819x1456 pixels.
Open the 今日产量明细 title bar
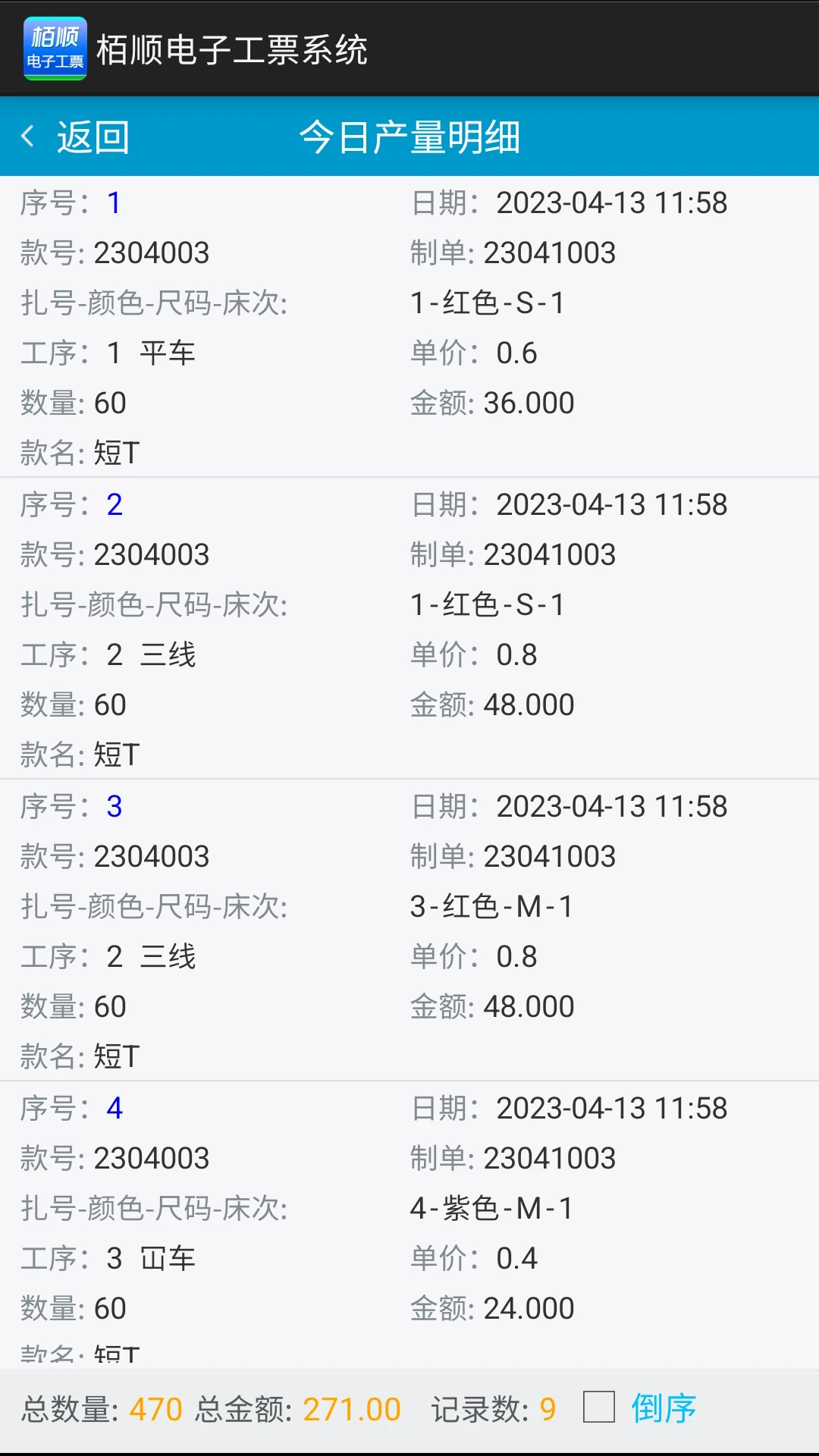[x=409, y=136]
